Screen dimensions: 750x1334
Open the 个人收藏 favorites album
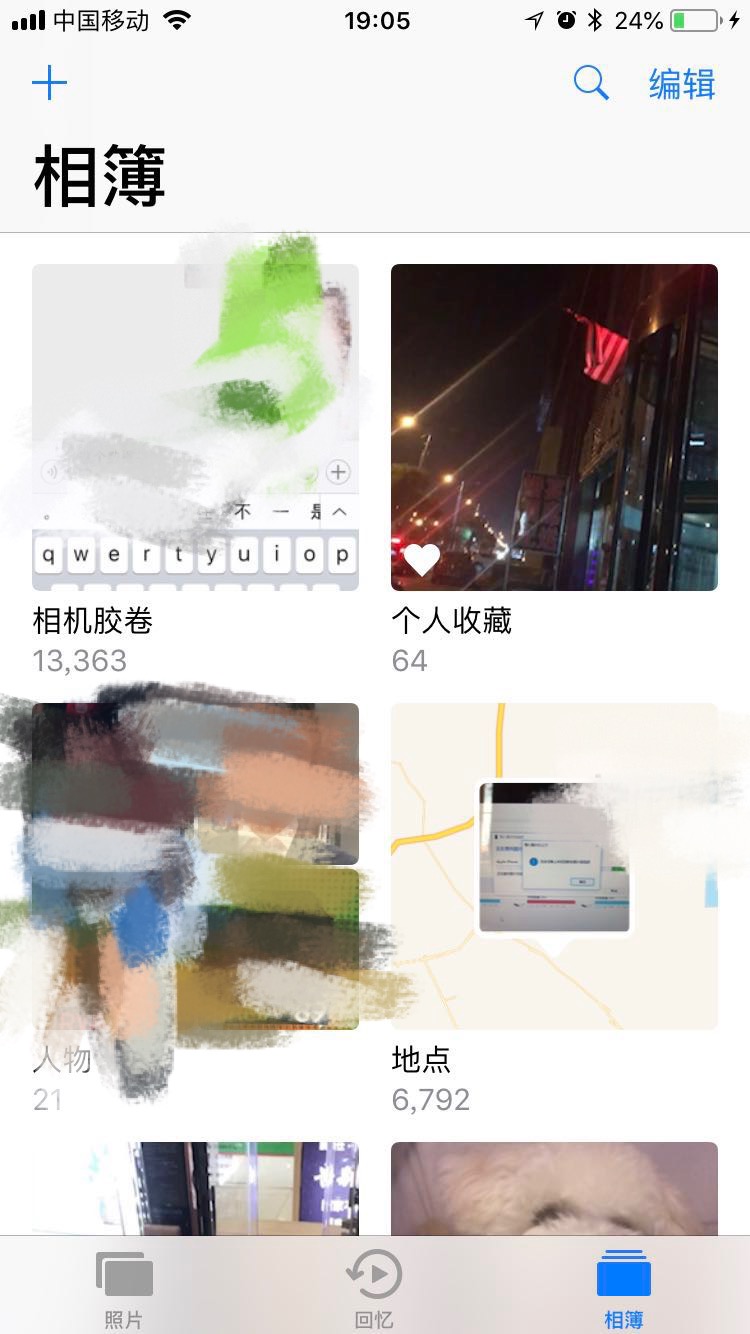coord(554,428)
